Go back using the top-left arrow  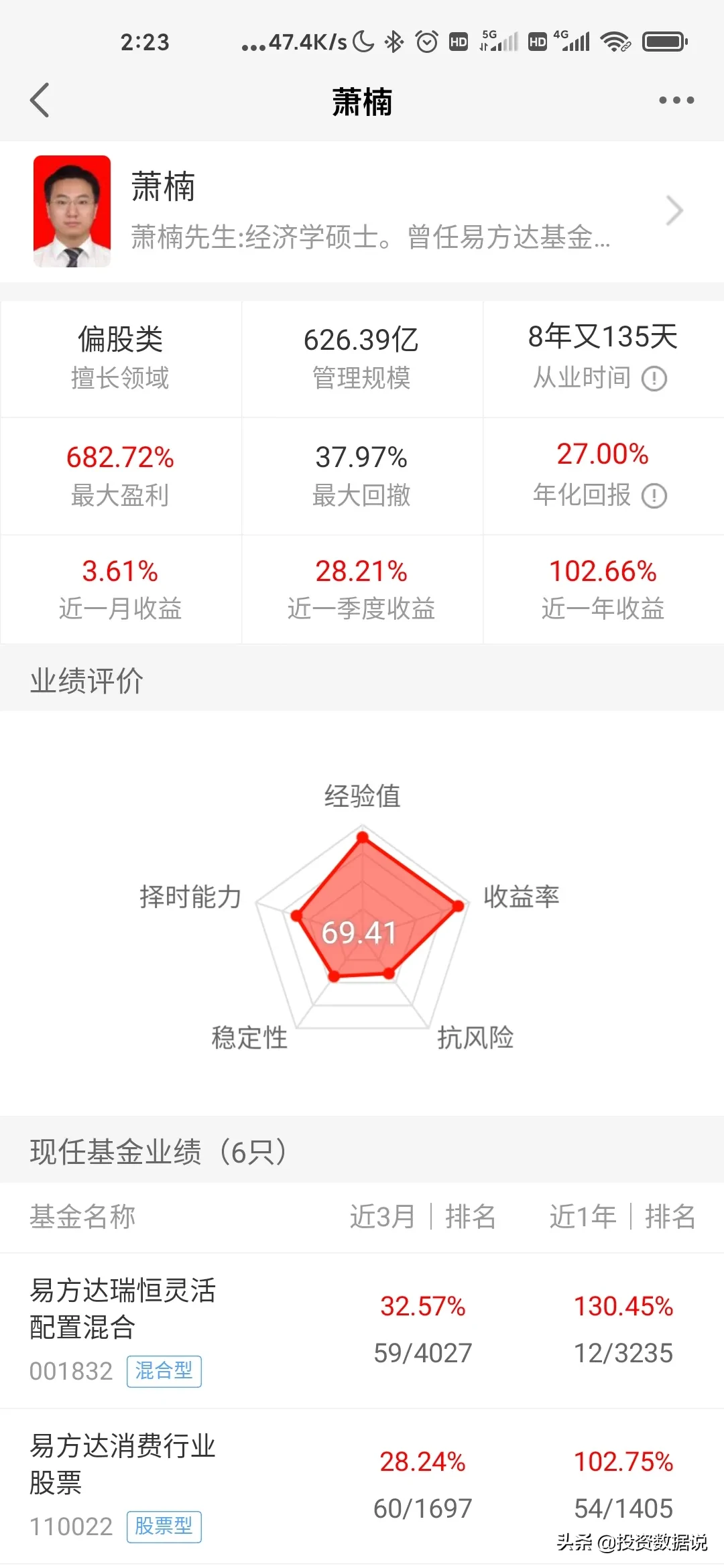40,101
